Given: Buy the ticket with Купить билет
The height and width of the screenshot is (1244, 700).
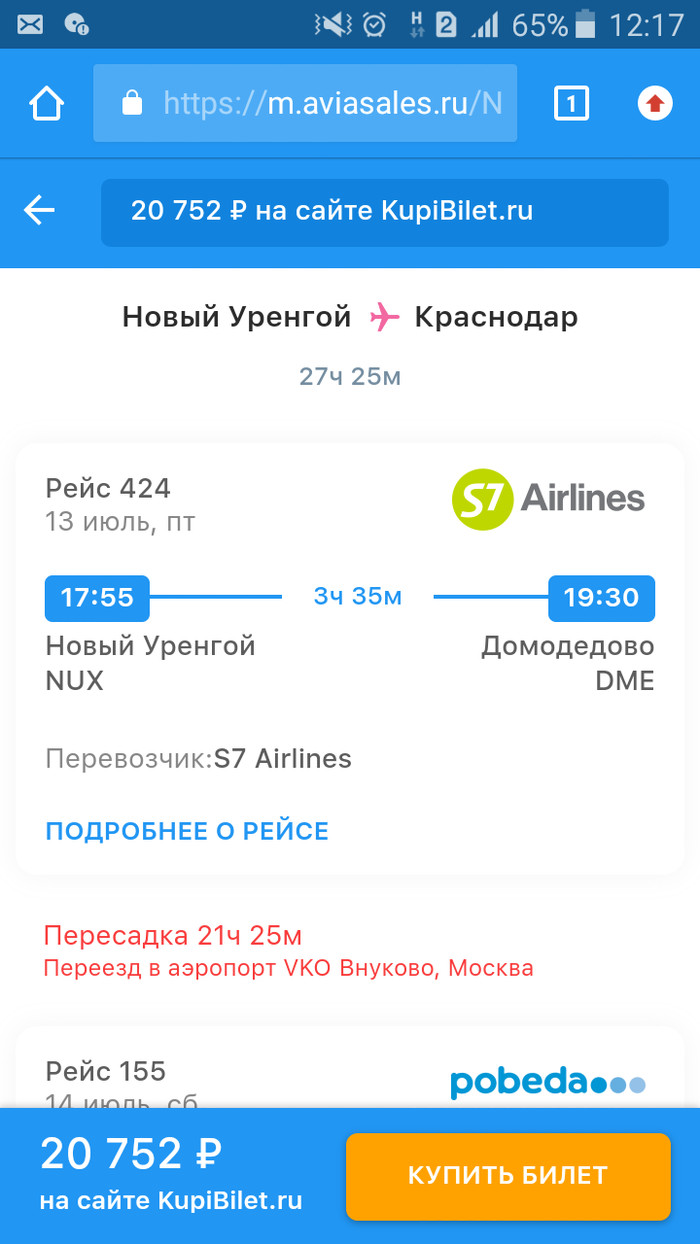Looking at the screenshot, I should [508, 1175].
